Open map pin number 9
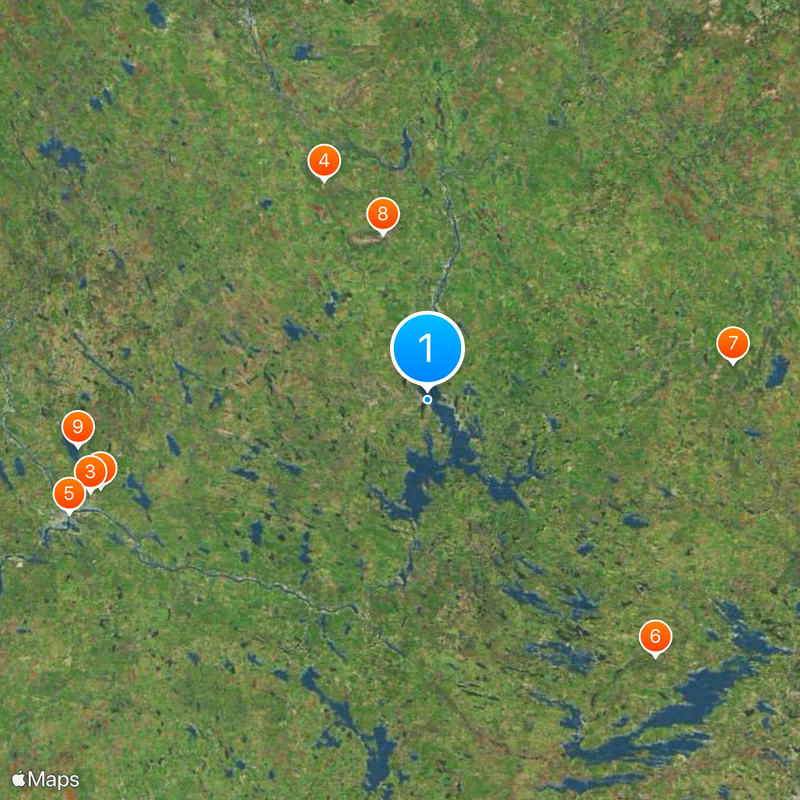 (x=77, y=426)
